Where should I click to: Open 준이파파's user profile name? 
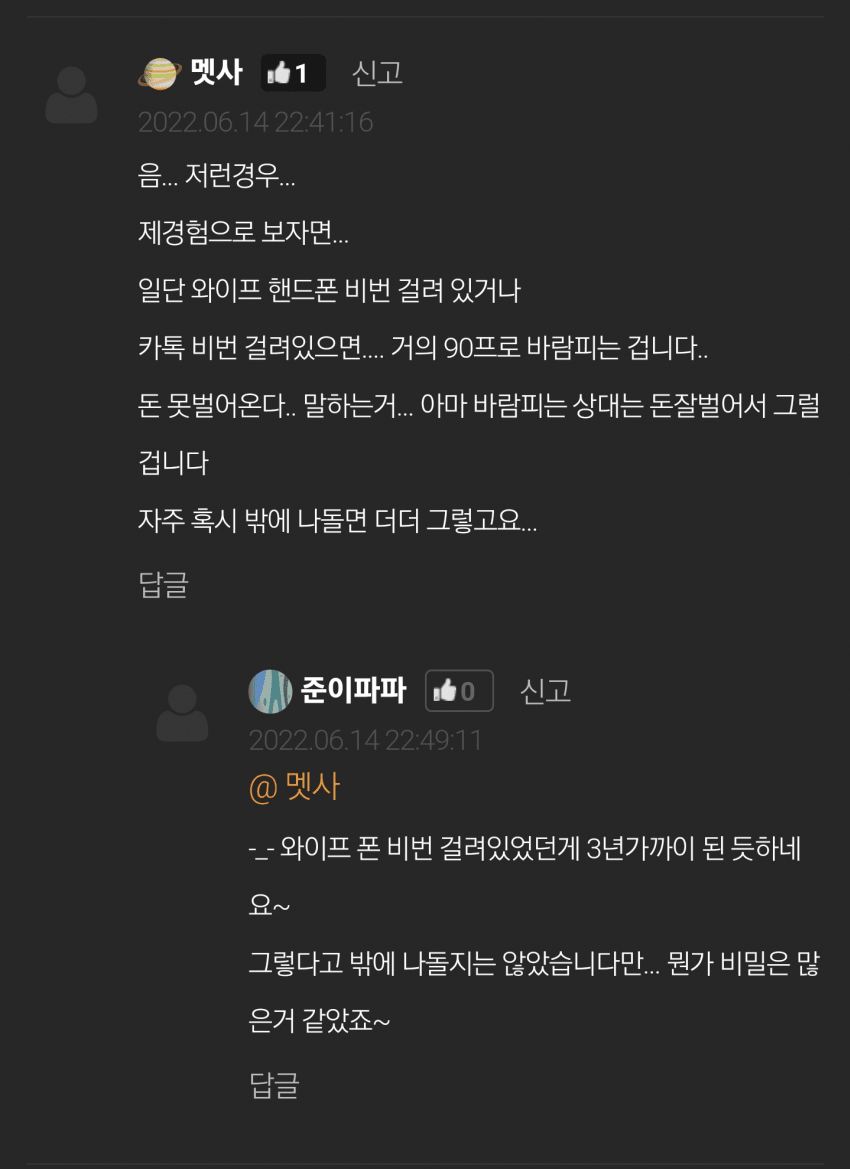(353, 691)
